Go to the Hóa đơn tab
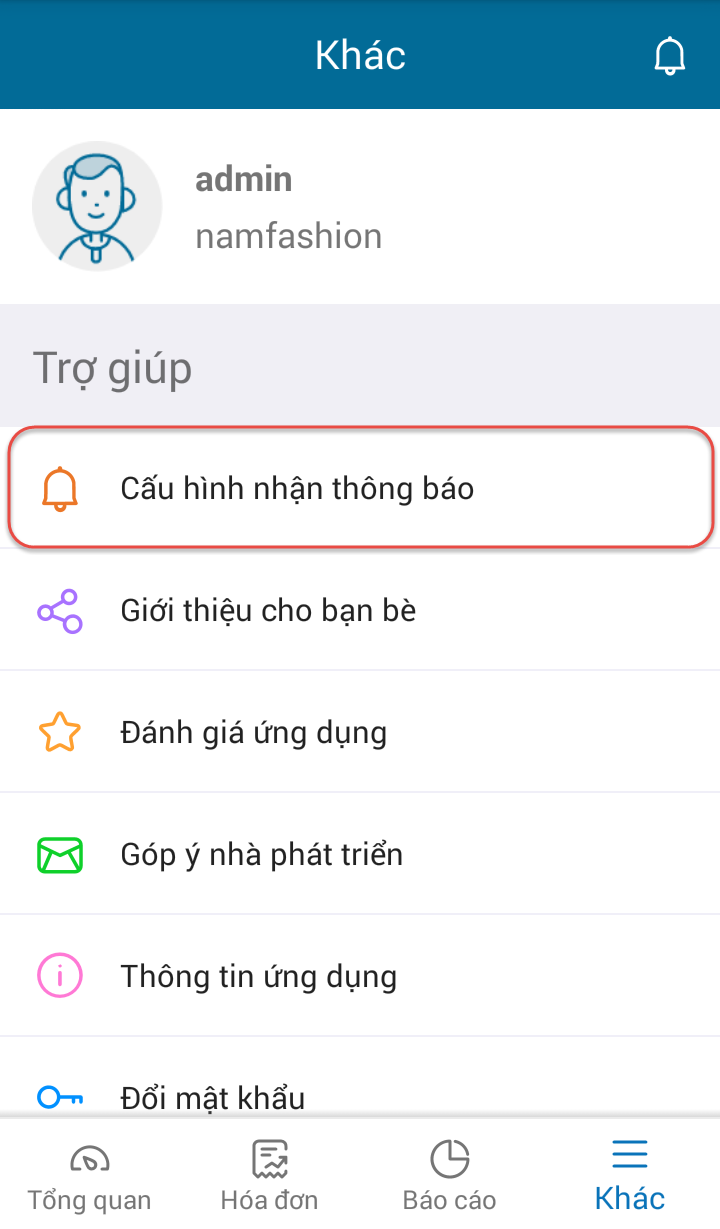720x1229 pixels. click(x=270, y=1176)
